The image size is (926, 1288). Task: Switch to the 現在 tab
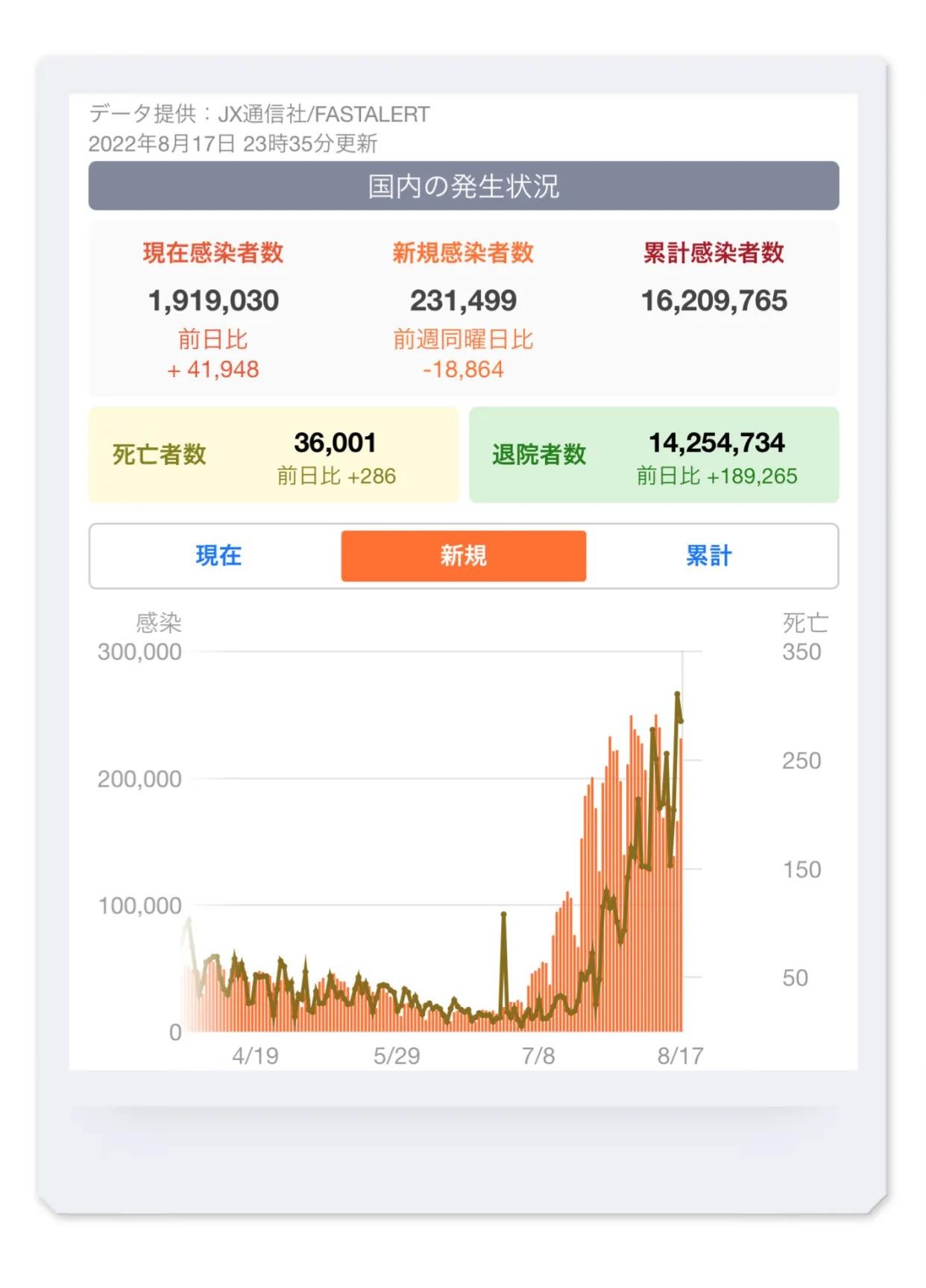tap(218, 556)
